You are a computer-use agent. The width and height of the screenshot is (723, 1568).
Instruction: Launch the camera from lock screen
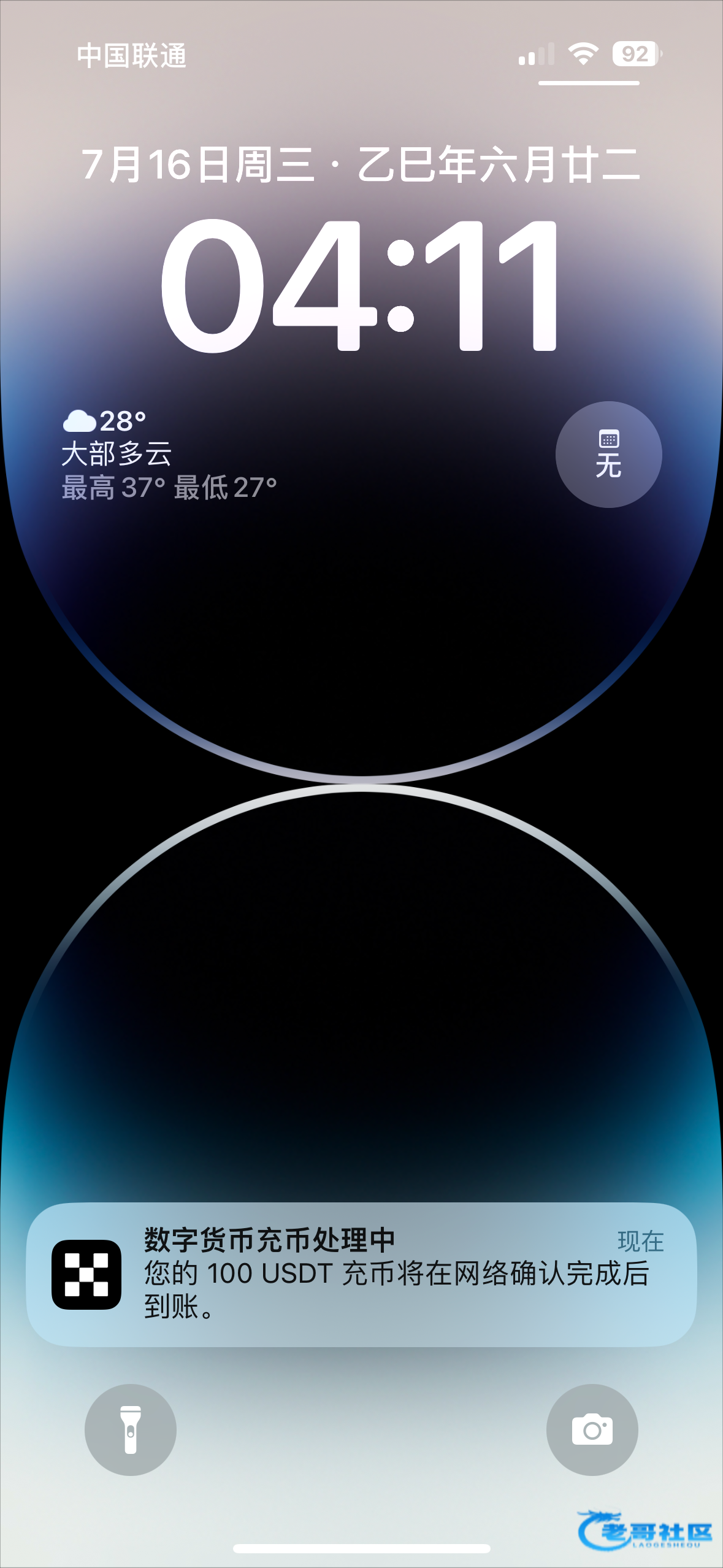(592, 1429)
